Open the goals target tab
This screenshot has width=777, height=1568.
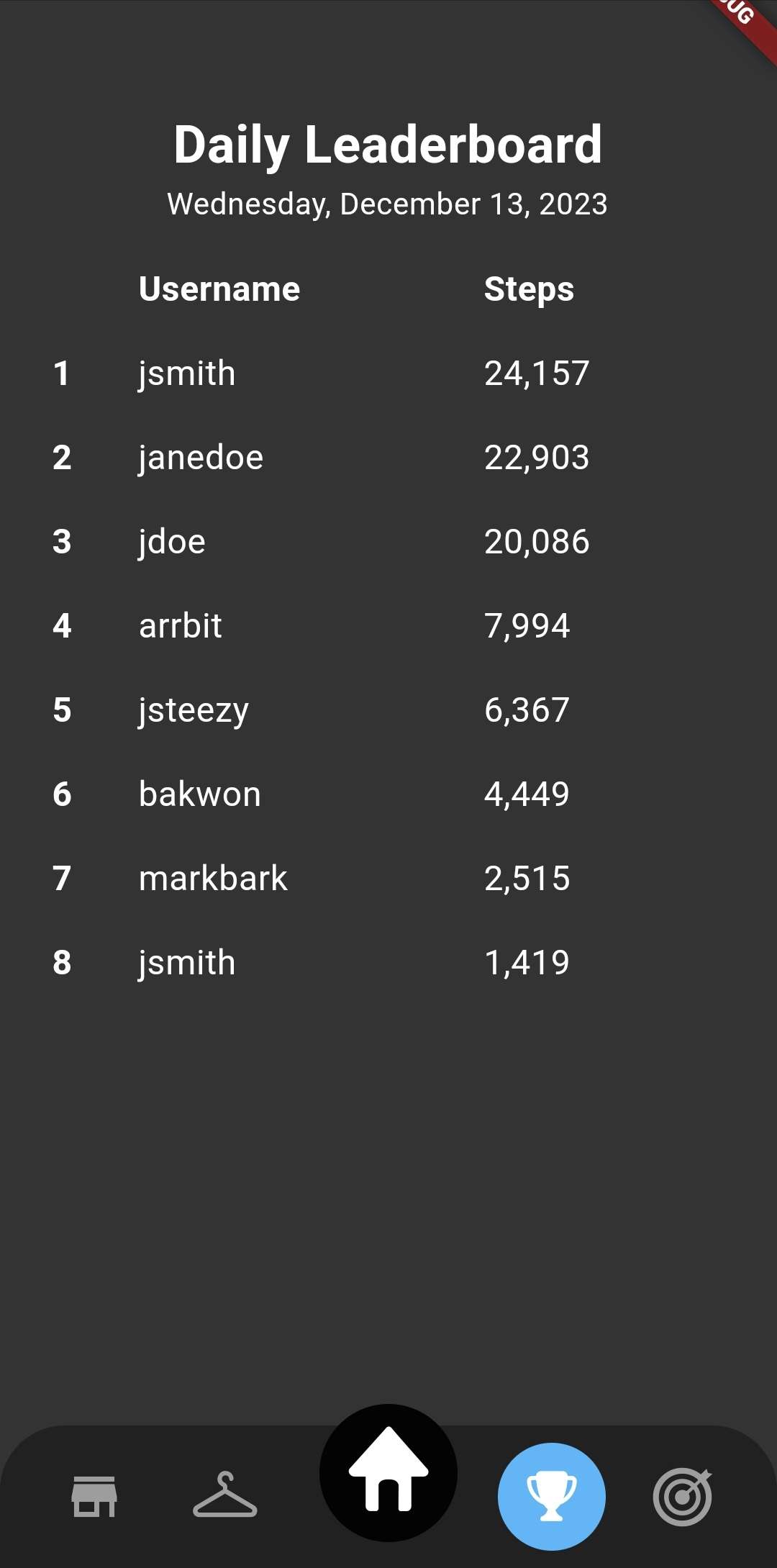[683, 1496]
